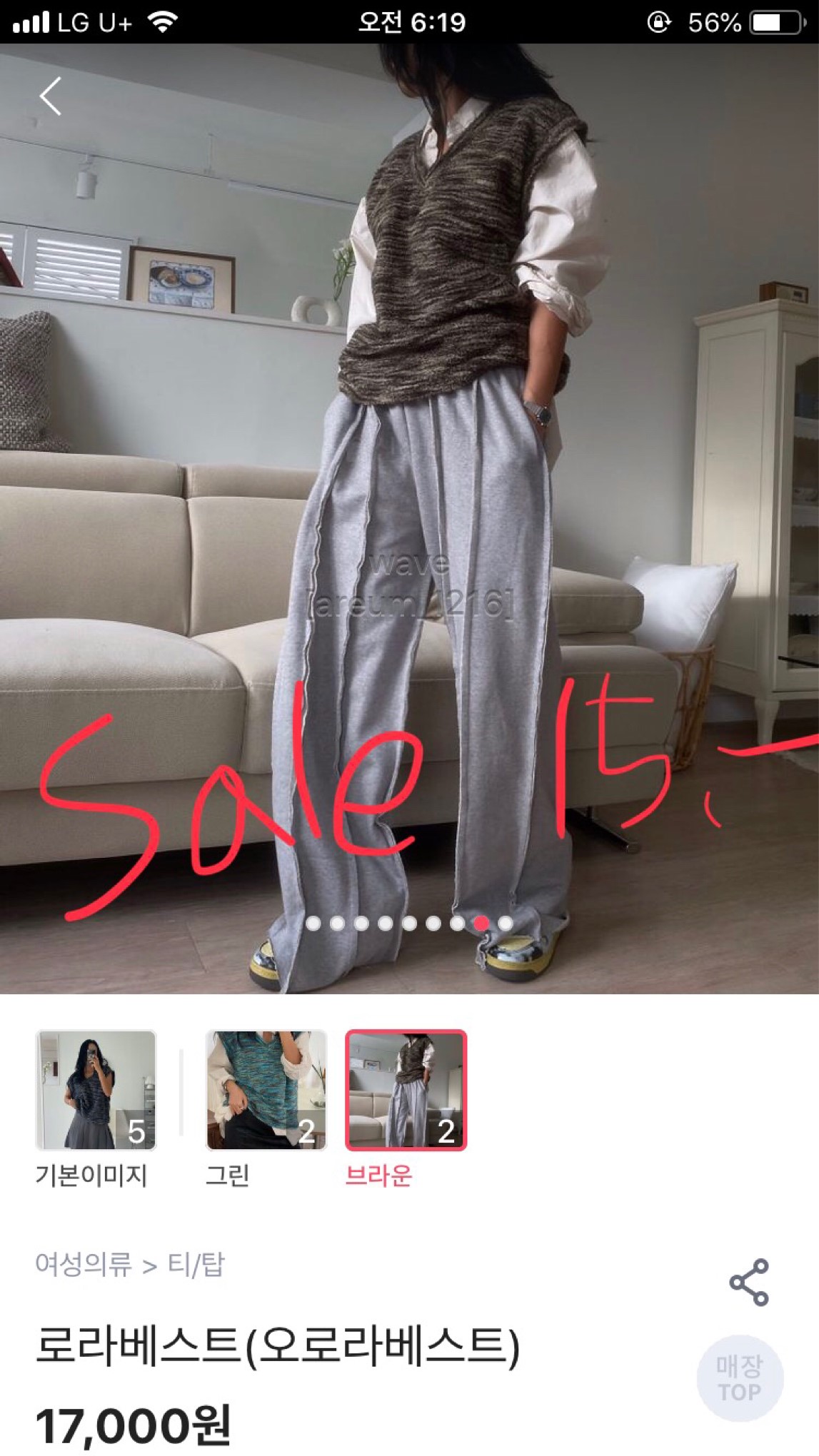Select the 기본이미지 thumbnail
The width and height of the screenshot is (819, 1456).
(96, 1090)
